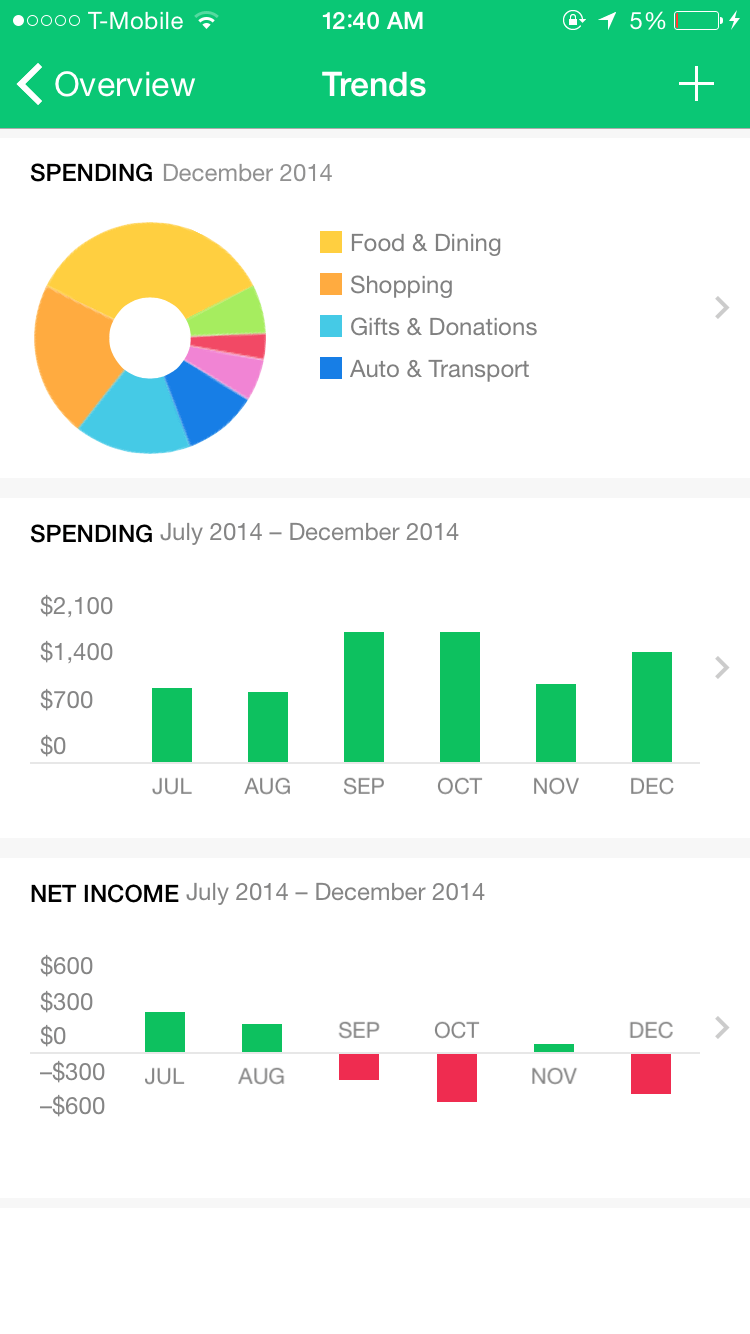750x1334 pixels.
Task: Expand the December 2014 spending details
Action: coord(722,308)
